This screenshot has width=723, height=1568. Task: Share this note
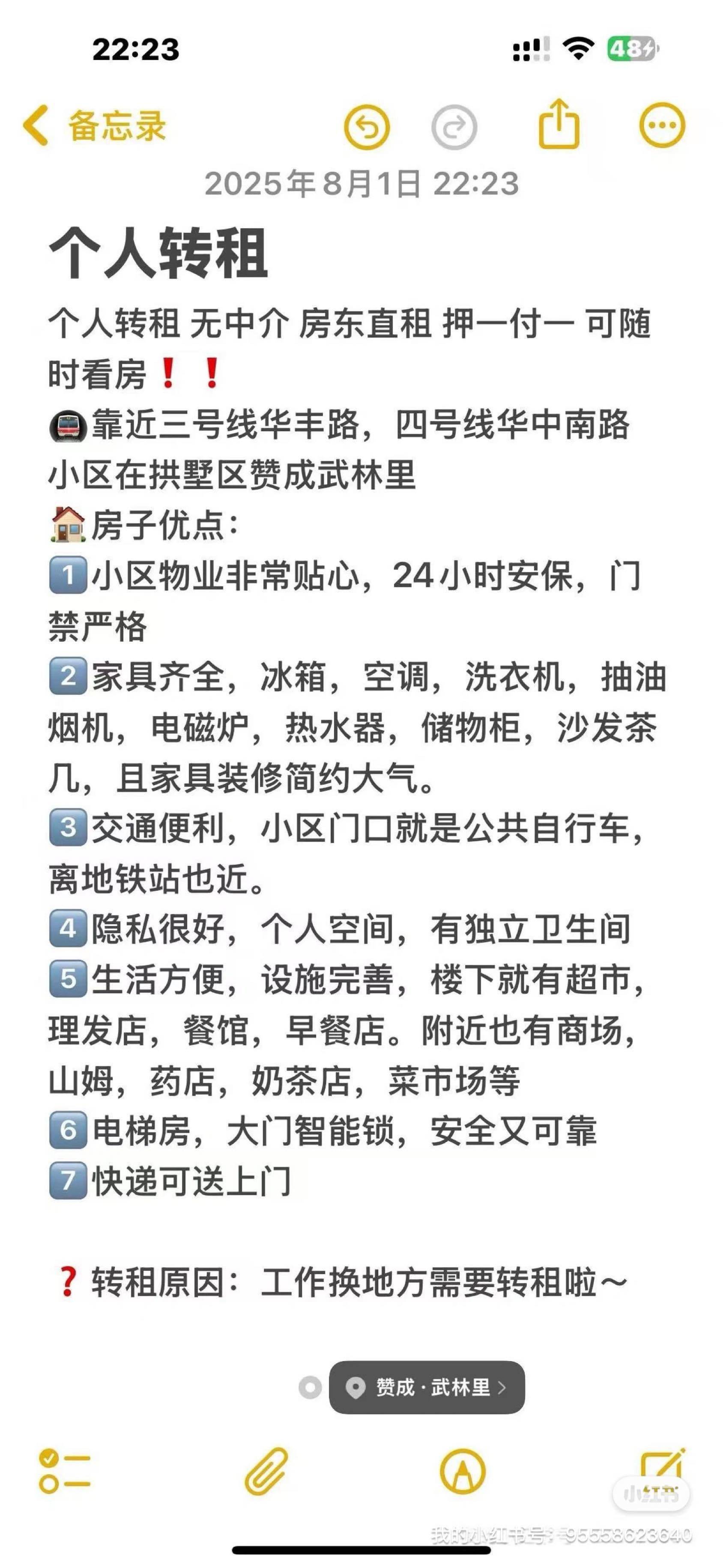[559, 124]
